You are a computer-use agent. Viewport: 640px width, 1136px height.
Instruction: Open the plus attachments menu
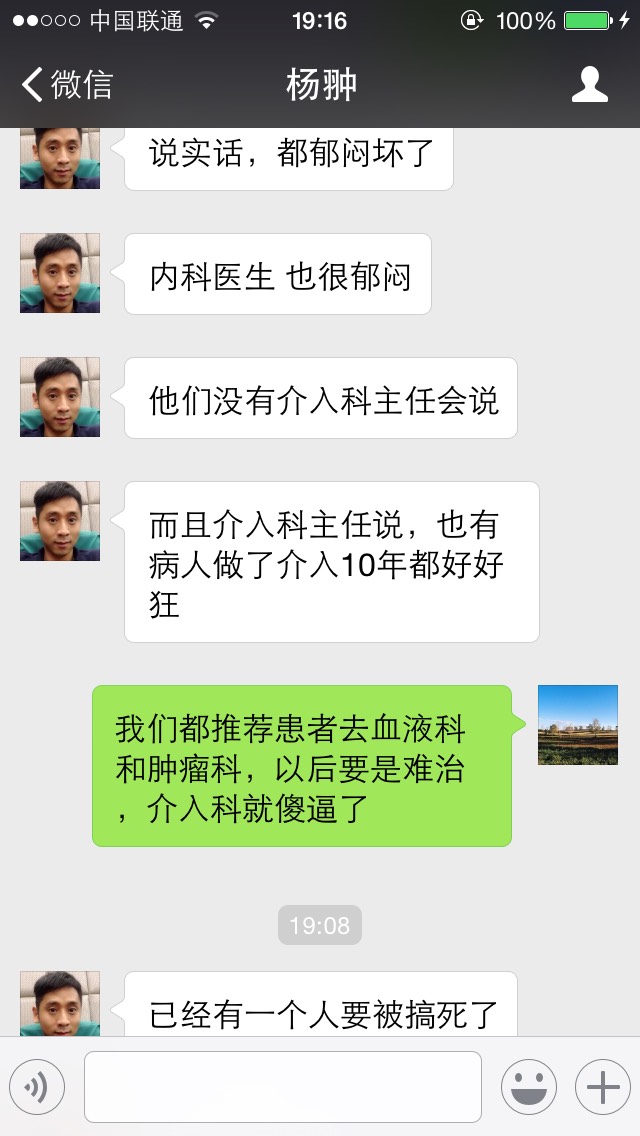point(602,1086)
